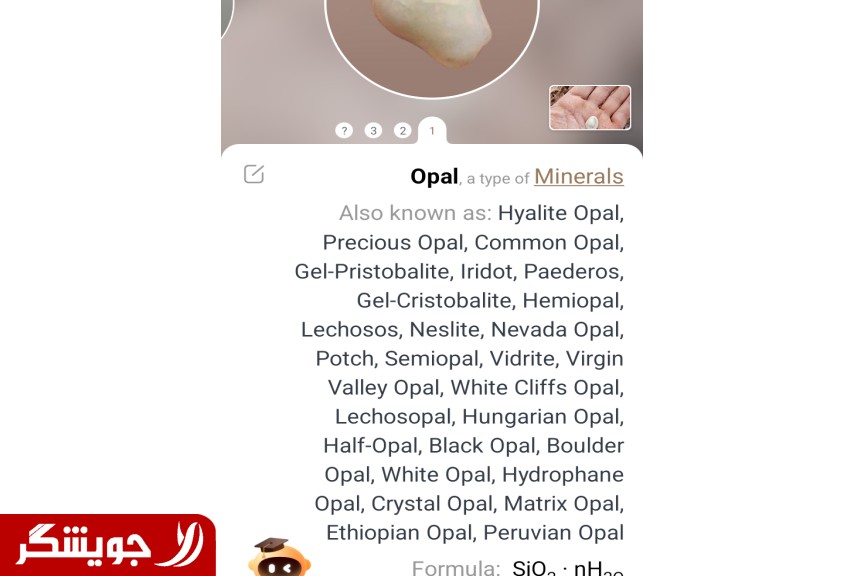The height and width of the screenshot is (576, 864).
Task: Tap the edit icon beside Opal
Action: [254, 174]
